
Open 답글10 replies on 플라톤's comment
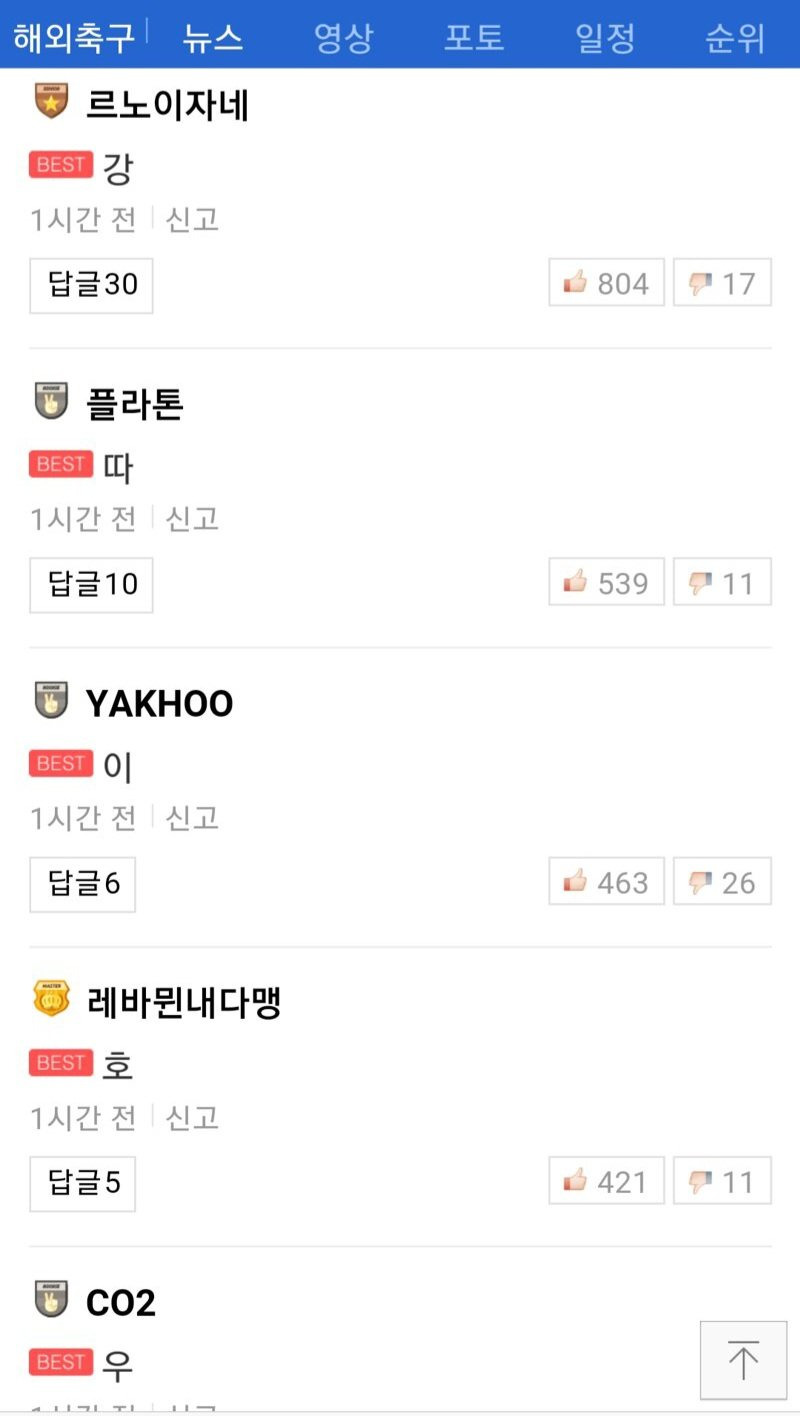(x=91, y=584)
